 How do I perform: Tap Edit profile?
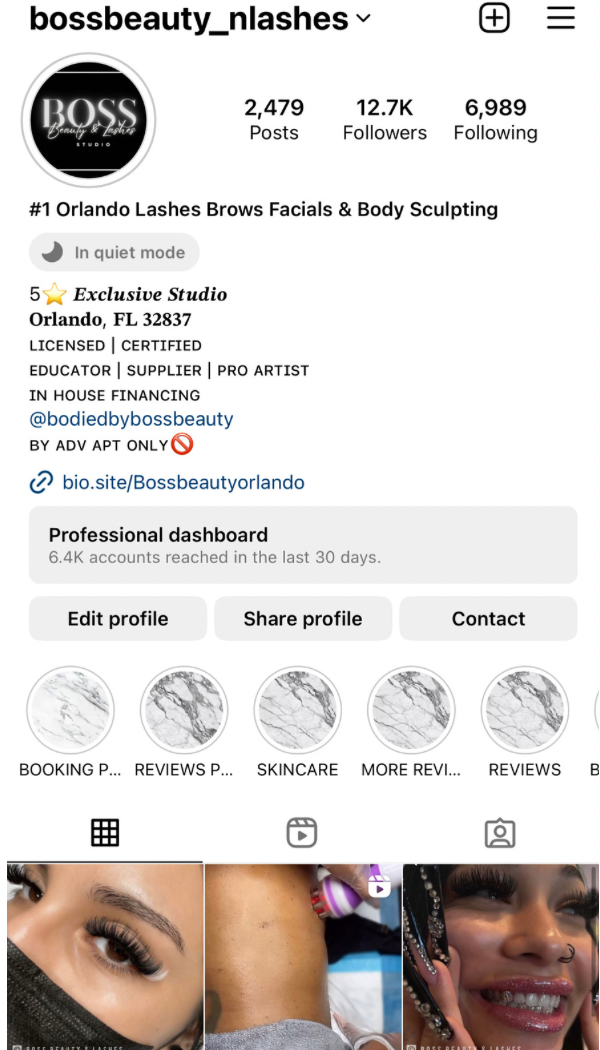118,619
